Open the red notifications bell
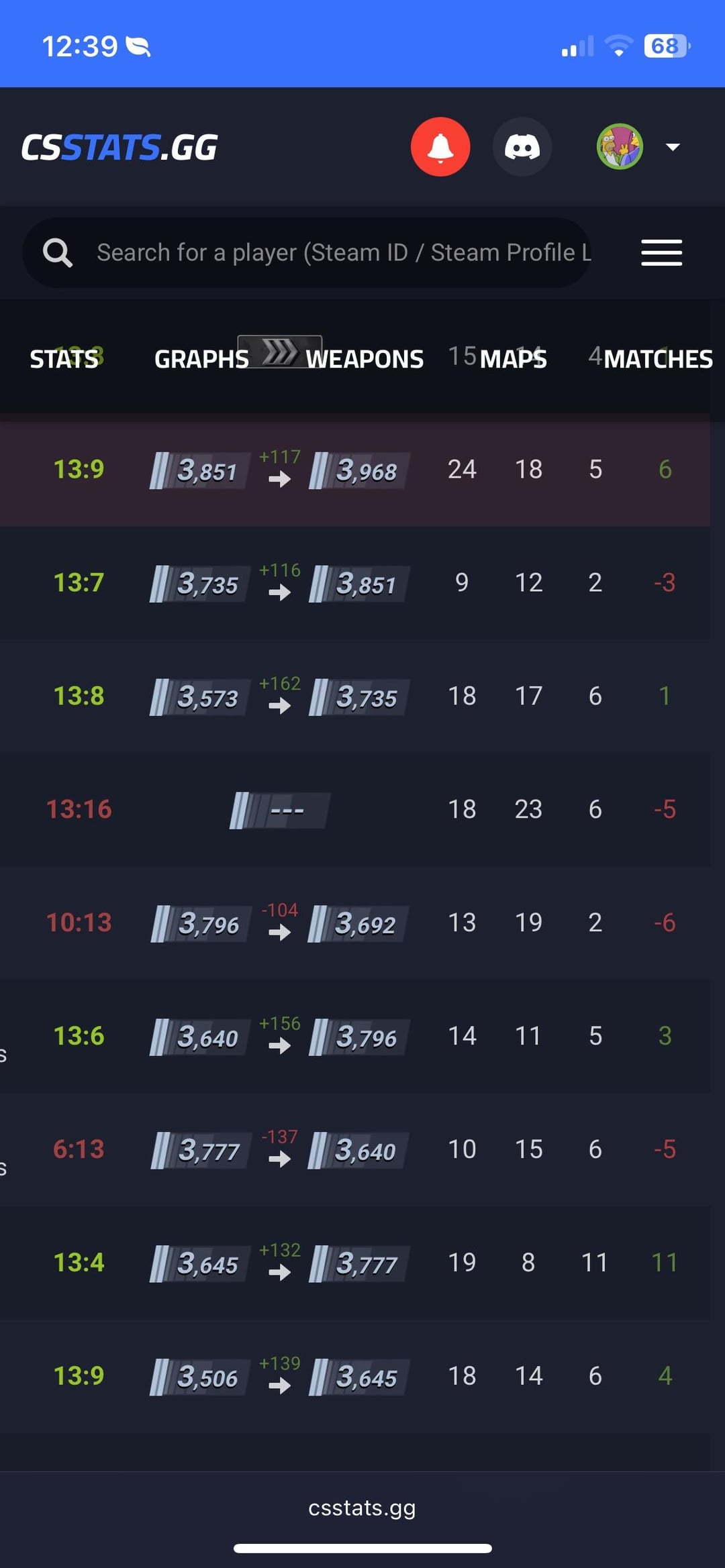Image resolution: width=725 pixels, height=1568 pixels. coord(440,147)
